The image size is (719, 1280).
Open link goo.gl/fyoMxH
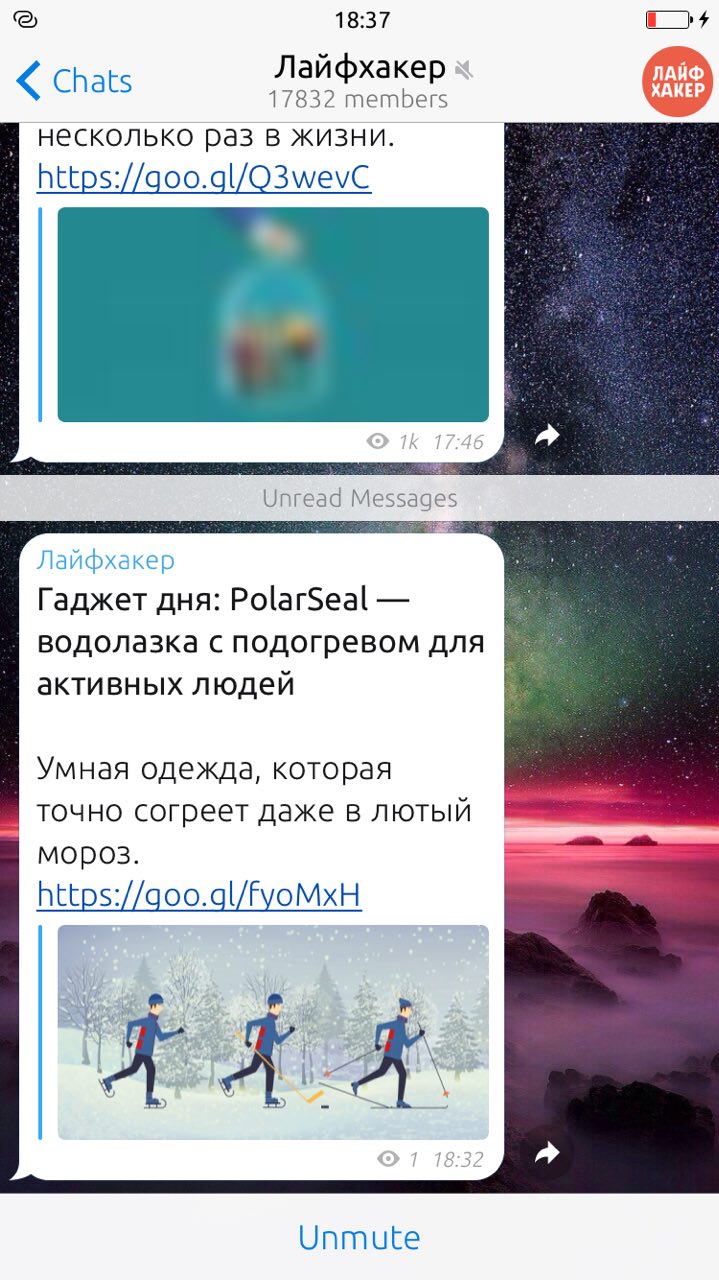click(198, 895)
